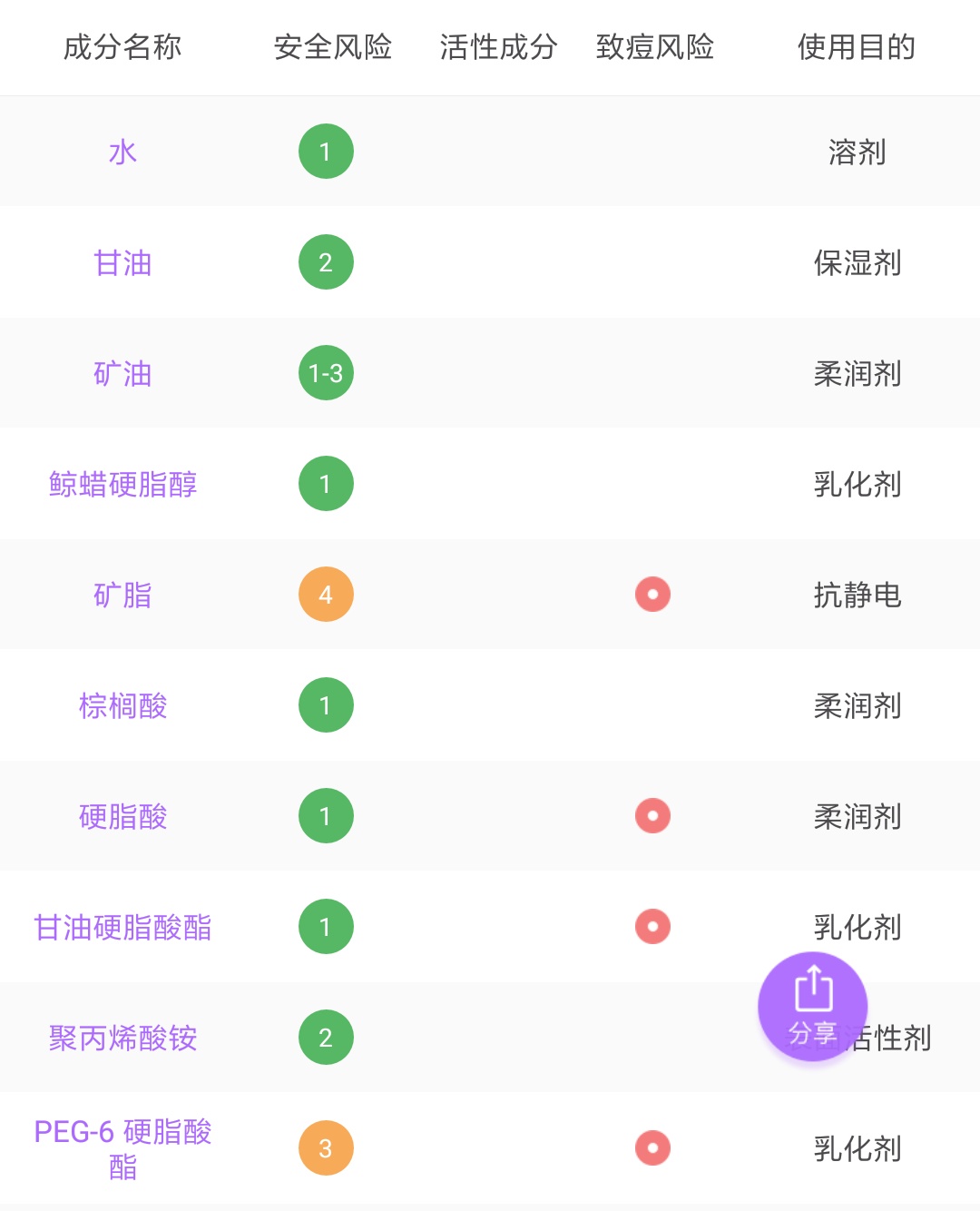The image size is (980, 1211).
Task: Expand the 矿脂 ingredient row
Action: tap(122, 595)
